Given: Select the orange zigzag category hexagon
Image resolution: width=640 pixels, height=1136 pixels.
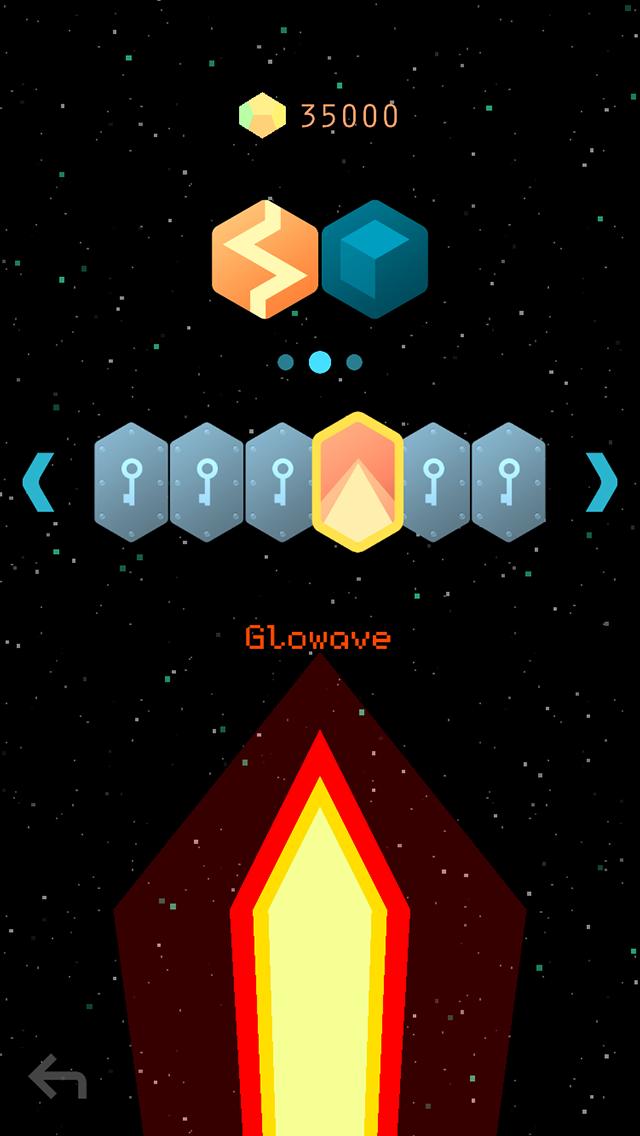Looking at the screenshot, I should (x=265, y=259).
